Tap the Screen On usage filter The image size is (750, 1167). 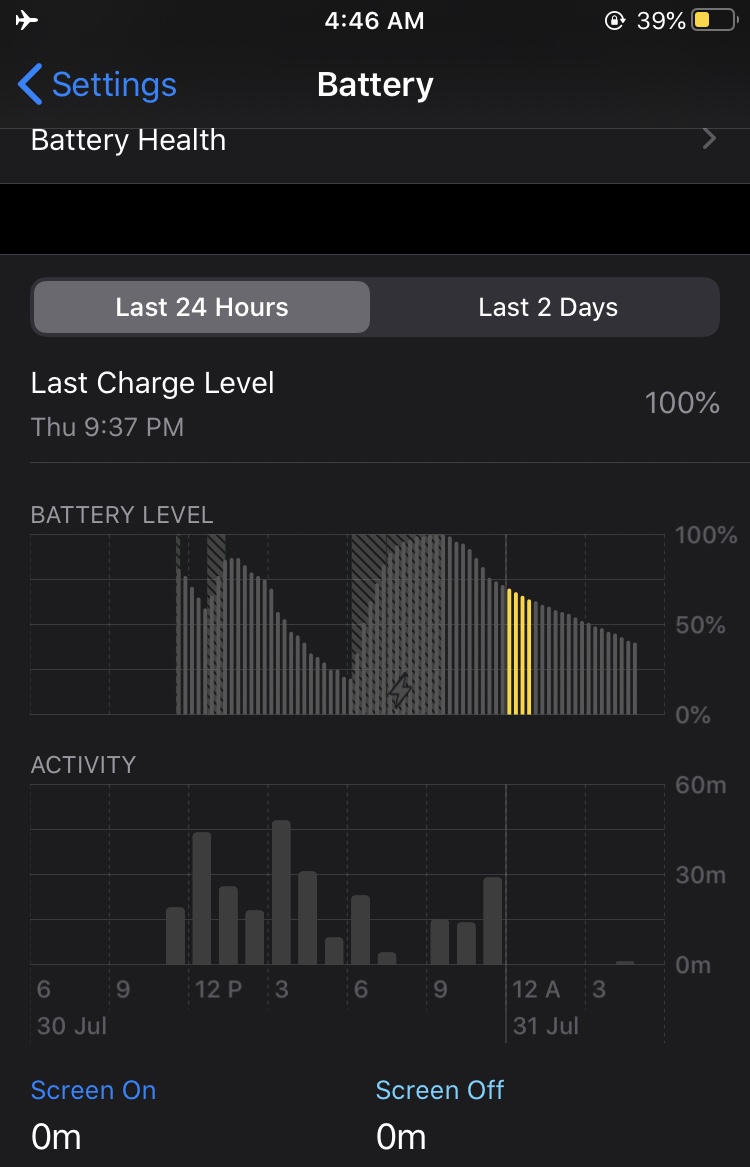93,1090
